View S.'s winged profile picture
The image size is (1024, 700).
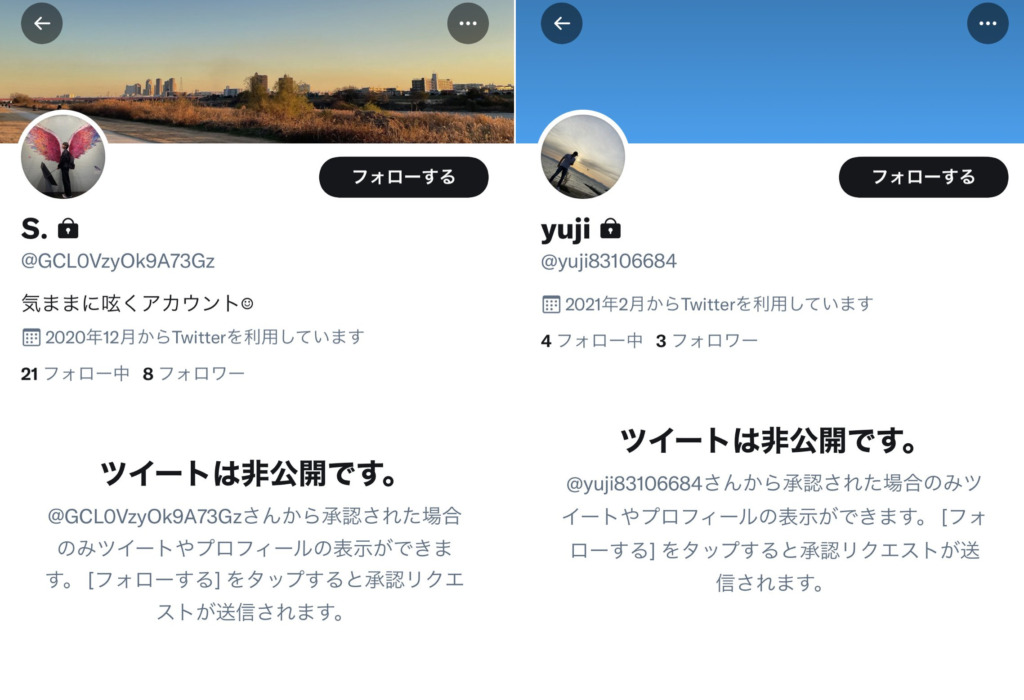(63, 155)
